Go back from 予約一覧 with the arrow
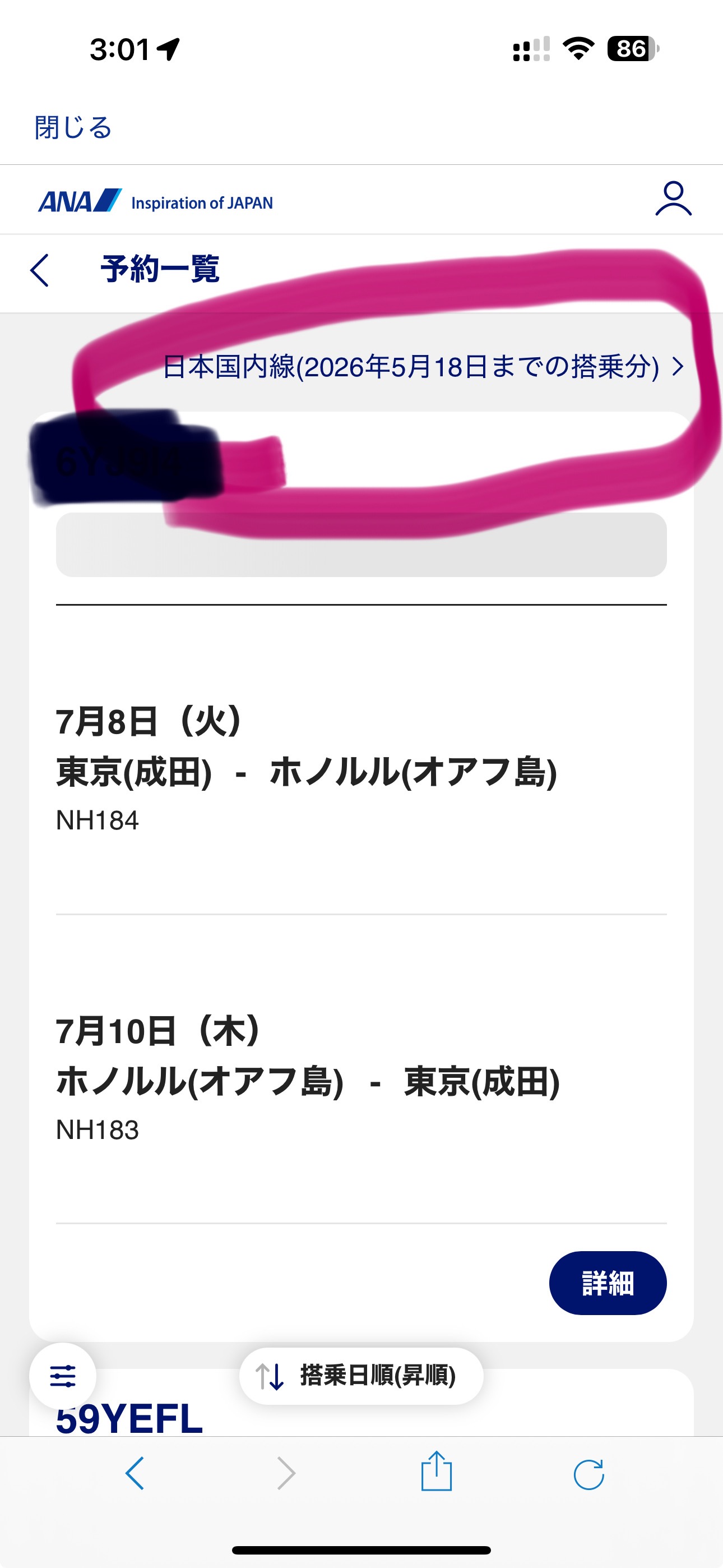The height and width of the screenshot is (1568, 723). [40, 270]
